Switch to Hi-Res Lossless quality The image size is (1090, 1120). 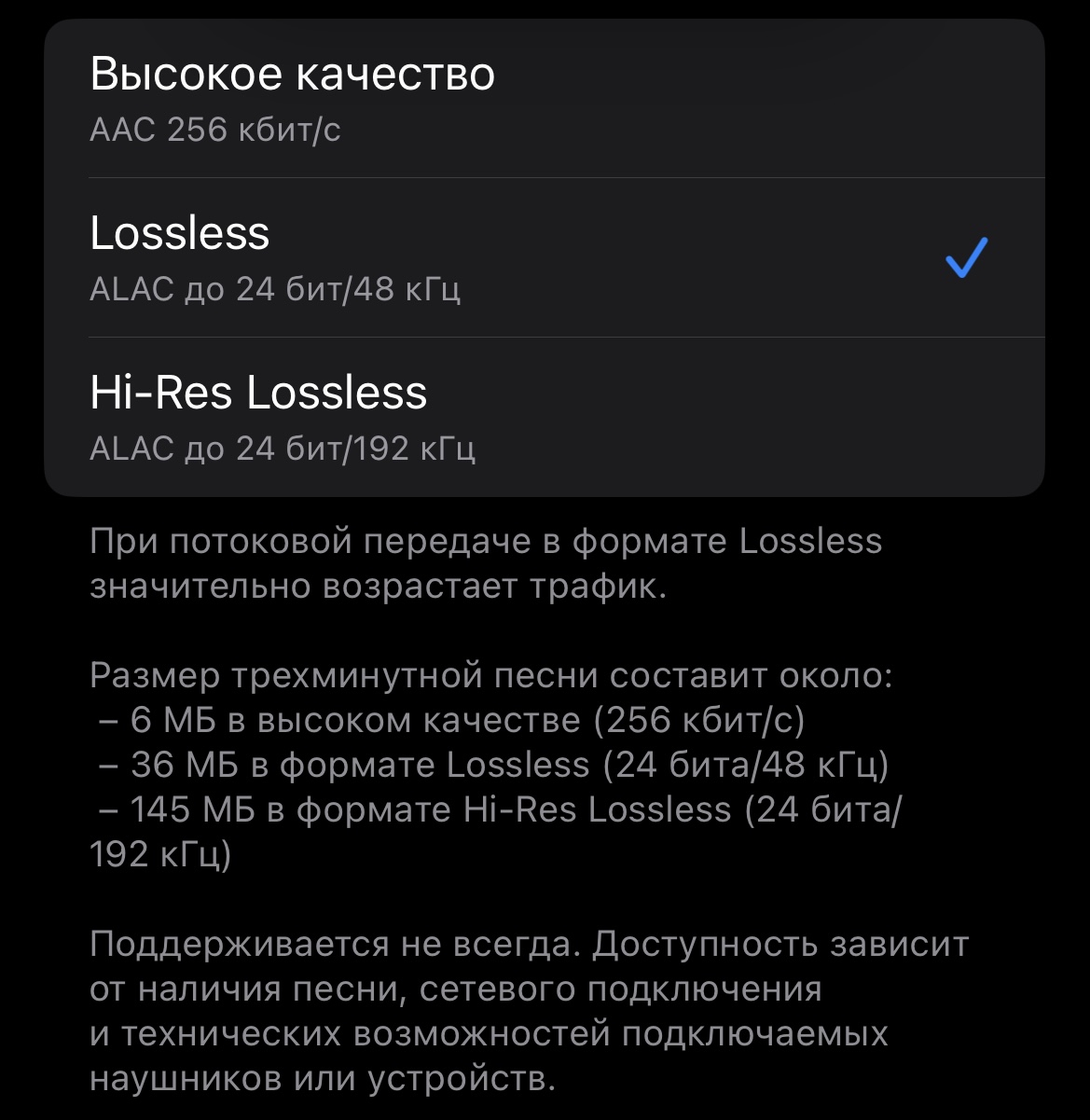tap(544, 417)
